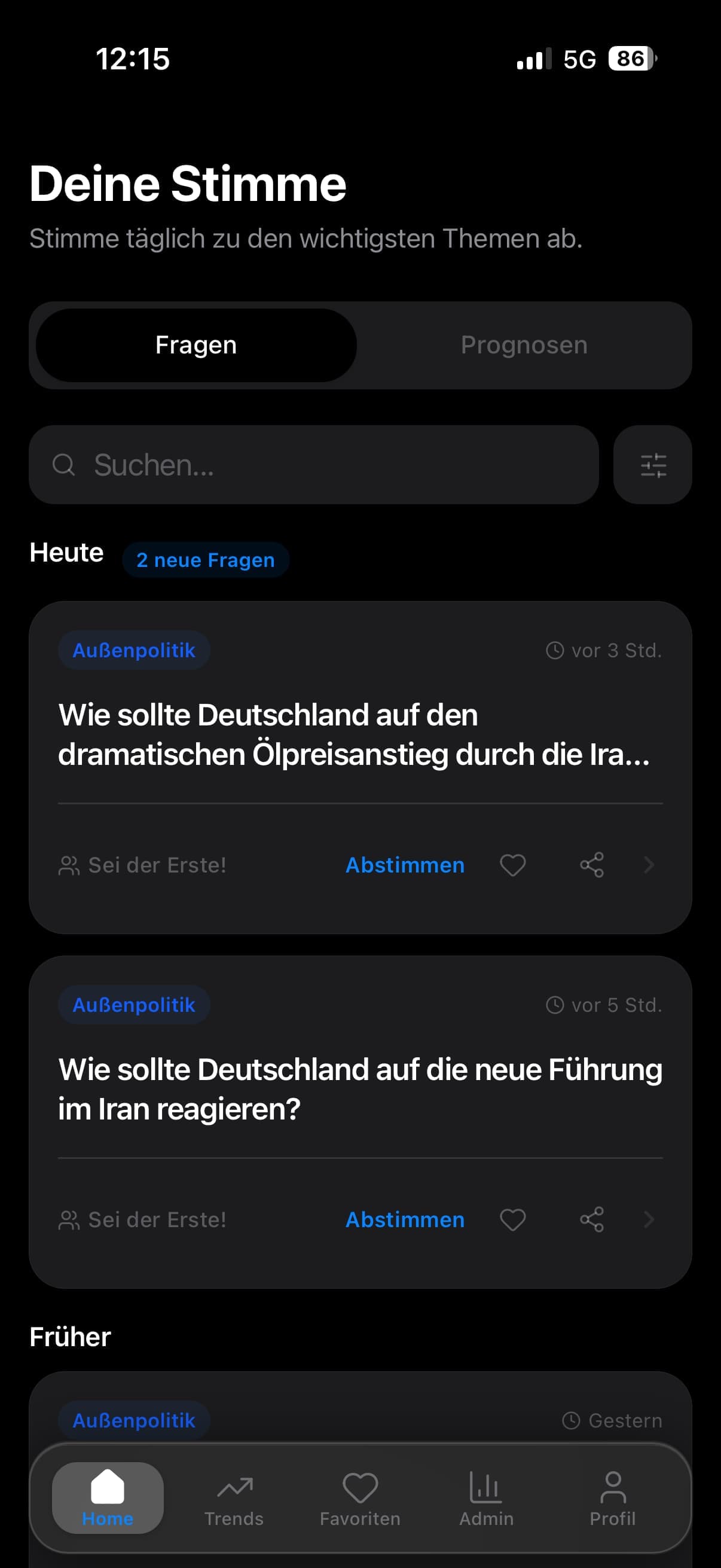Vote via Abstimmen on the Ölpreisanstieg question

tap(404, 864)
